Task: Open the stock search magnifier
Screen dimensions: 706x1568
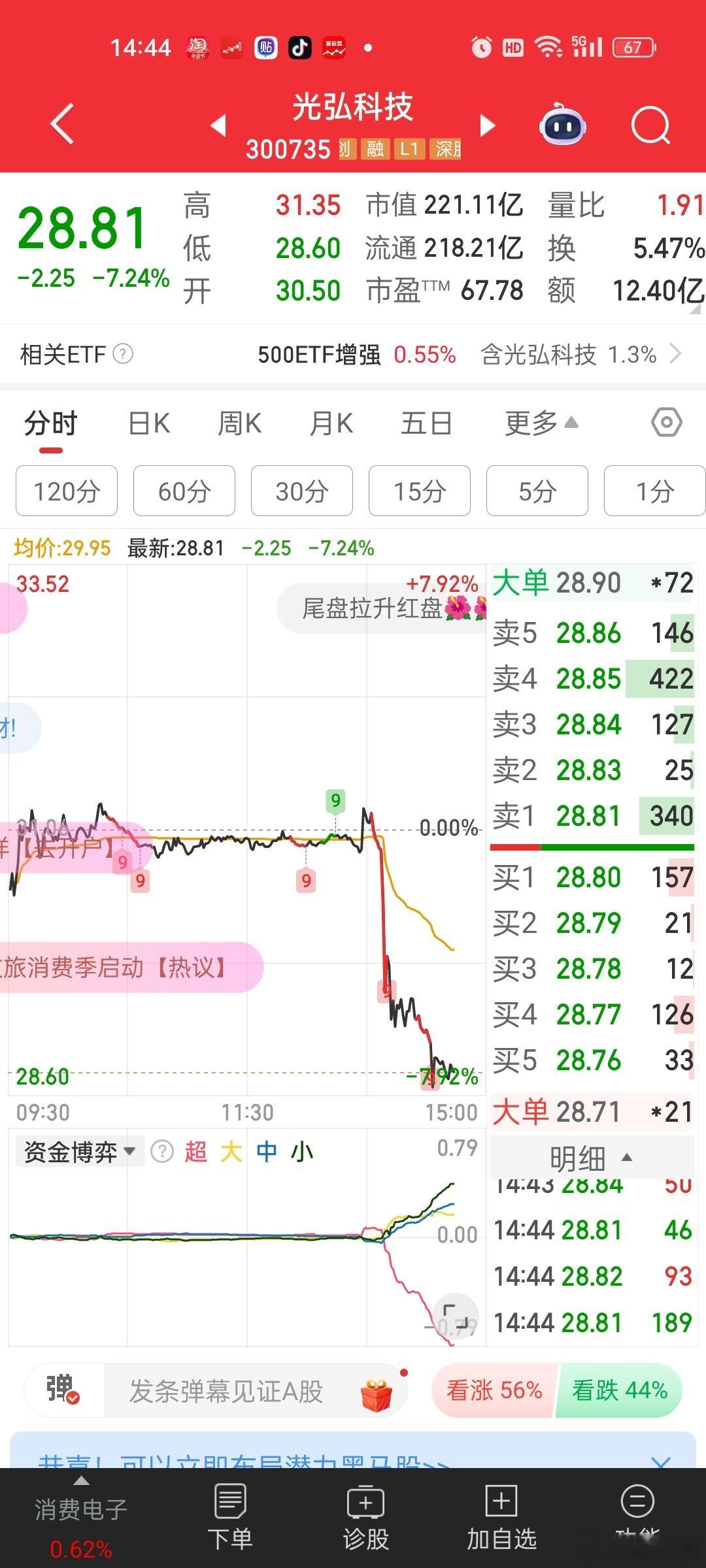Action: [x=650, y=124]
